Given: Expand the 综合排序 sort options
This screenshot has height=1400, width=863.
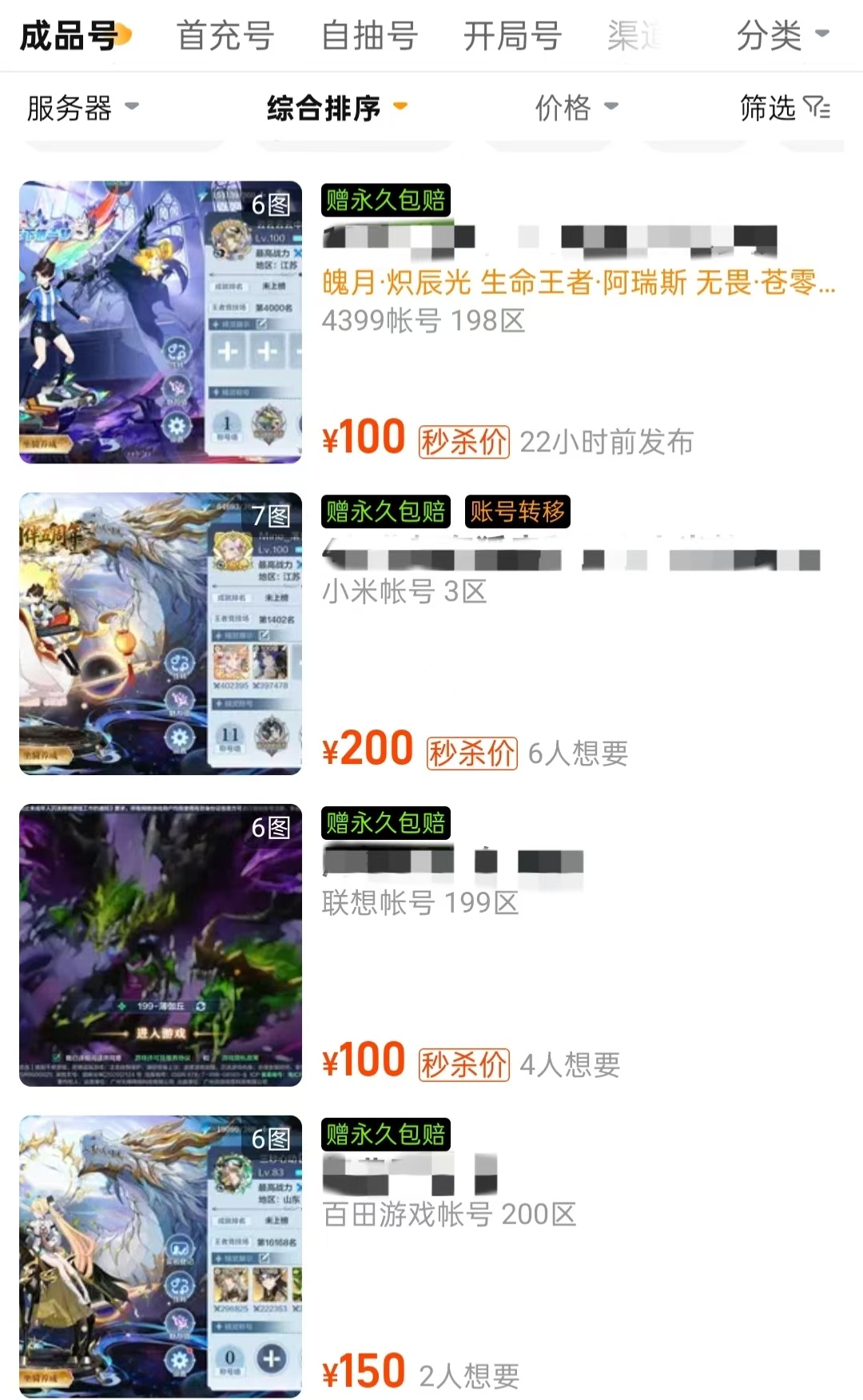Looking at the screenshot, I should (x=337, y=108).
